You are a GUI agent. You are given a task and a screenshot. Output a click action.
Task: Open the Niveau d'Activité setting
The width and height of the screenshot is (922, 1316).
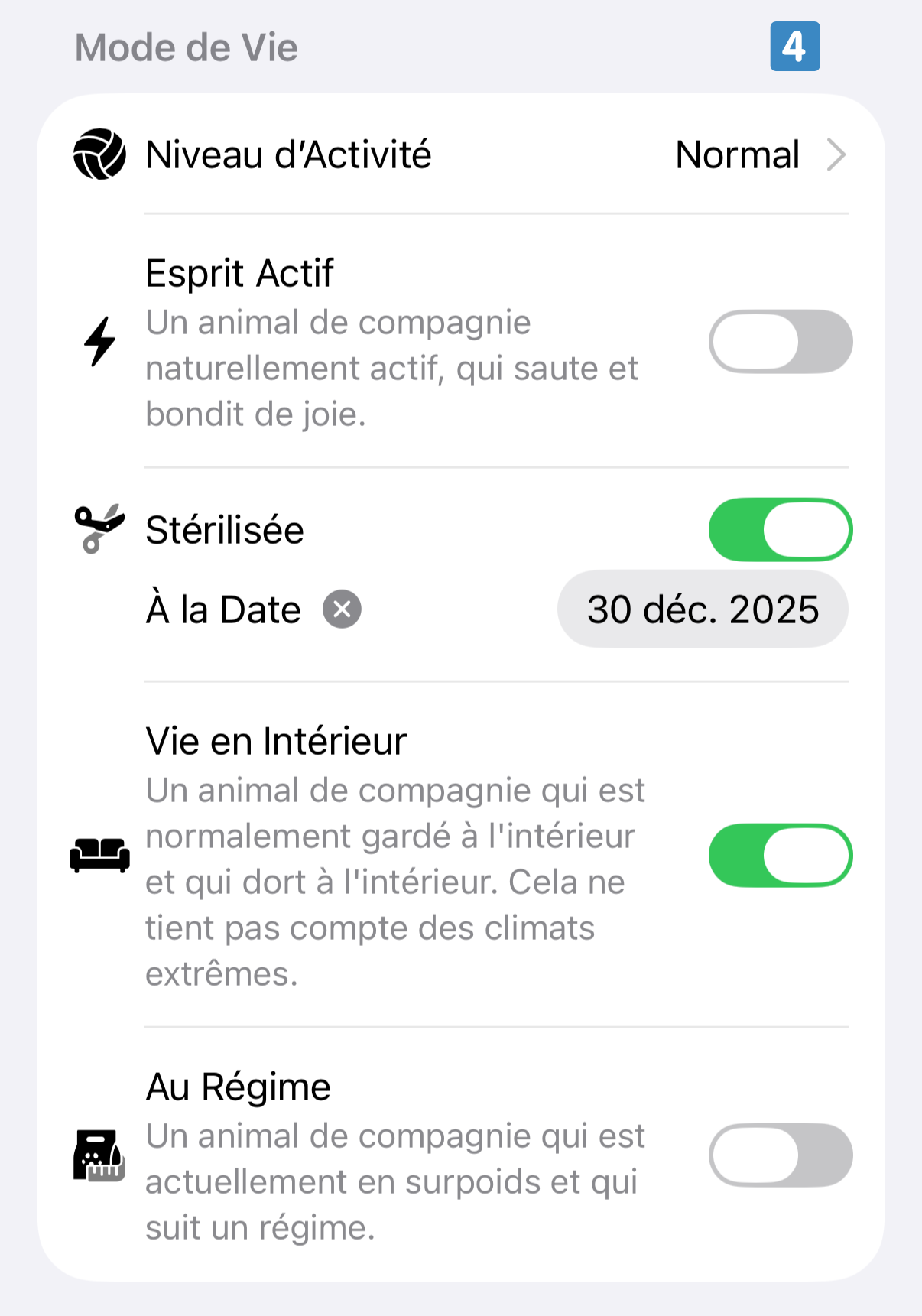point(459,155)
